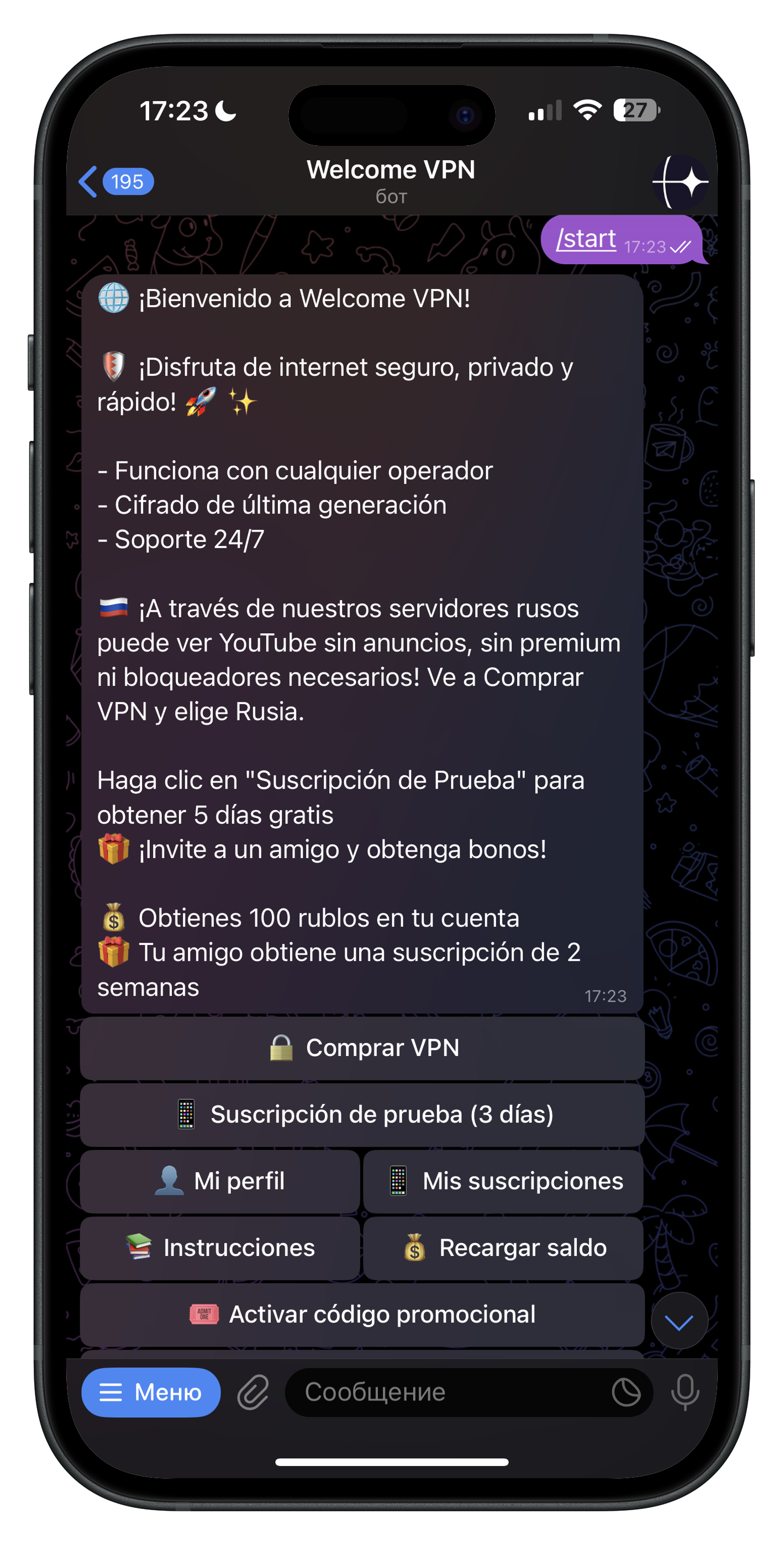
Task: Expand the menu via the hamburger lines icon
Action: click(x=112, y=1392)
